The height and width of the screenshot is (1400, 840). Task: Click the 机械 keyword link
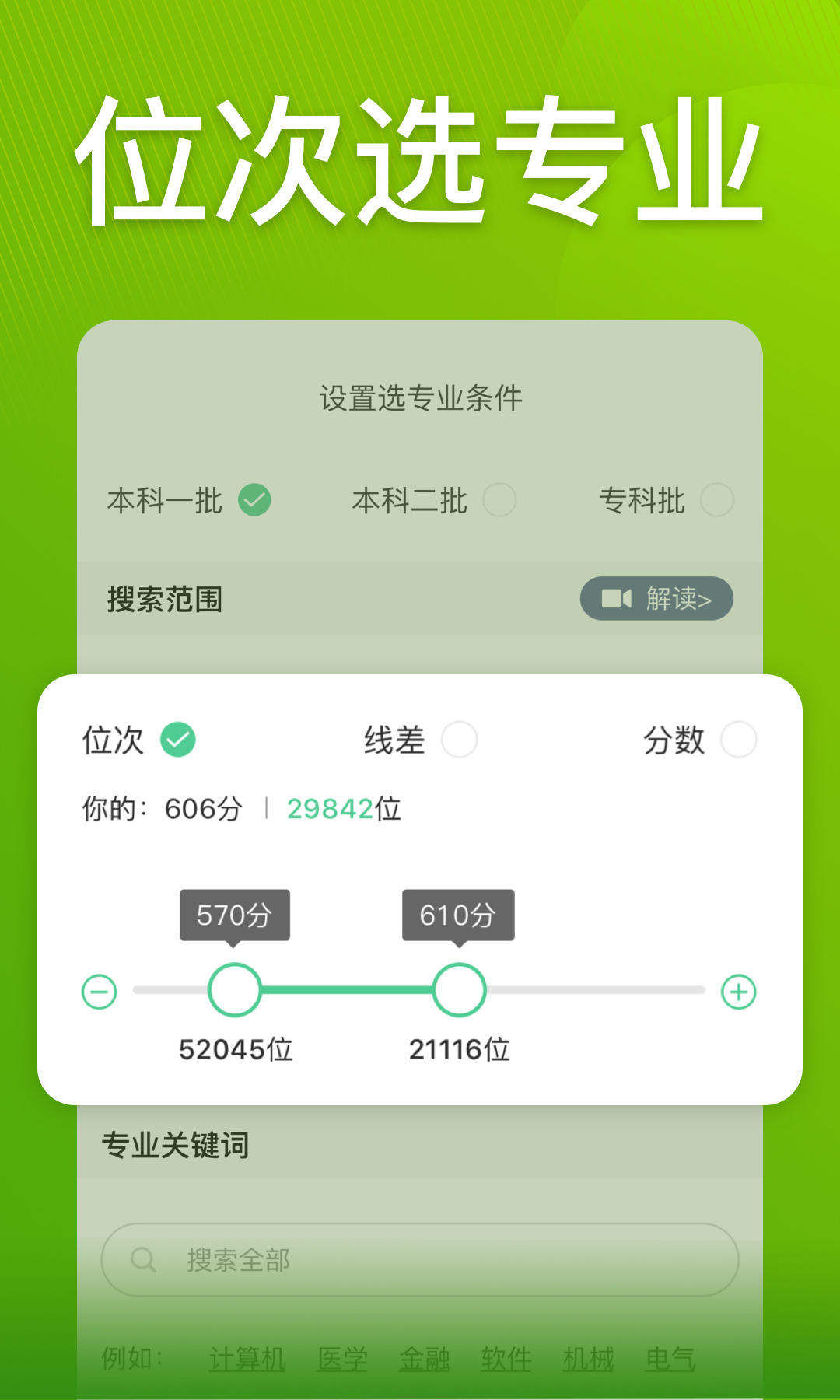[589, 1357]
